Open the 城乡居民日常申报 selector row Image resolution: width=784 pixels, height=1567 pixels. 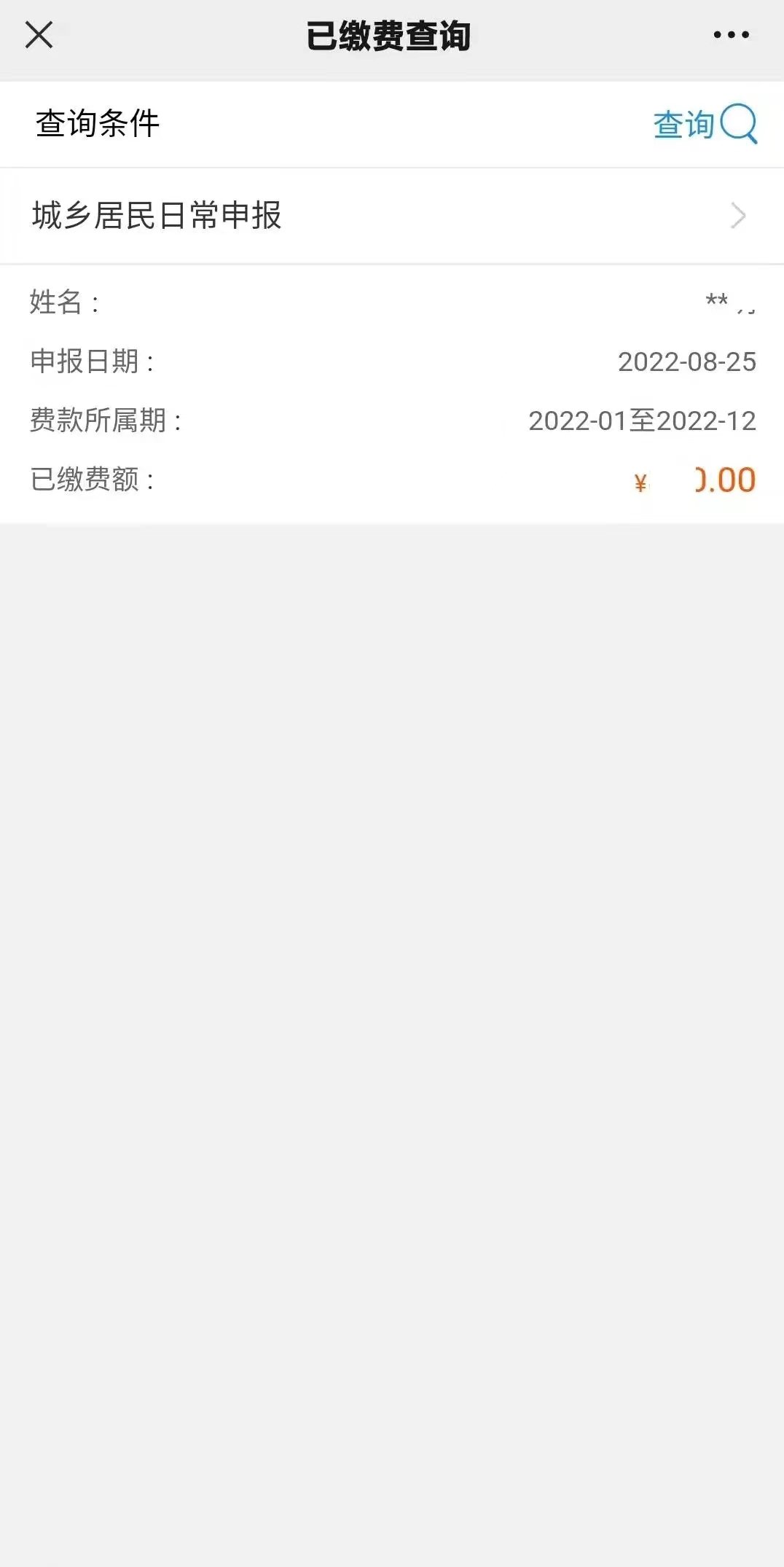point(392,216)
